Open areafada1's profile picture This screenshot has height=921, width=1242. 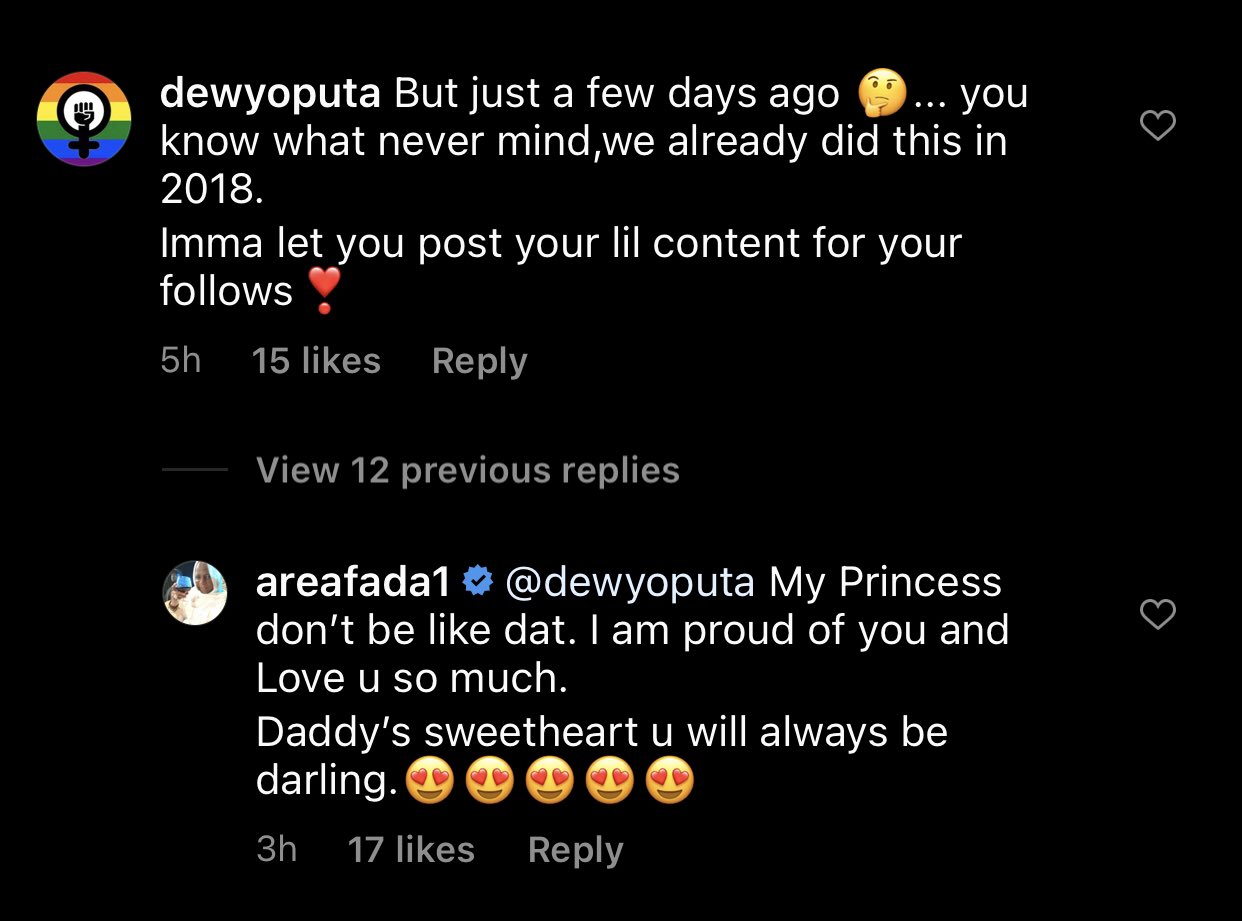196,593
